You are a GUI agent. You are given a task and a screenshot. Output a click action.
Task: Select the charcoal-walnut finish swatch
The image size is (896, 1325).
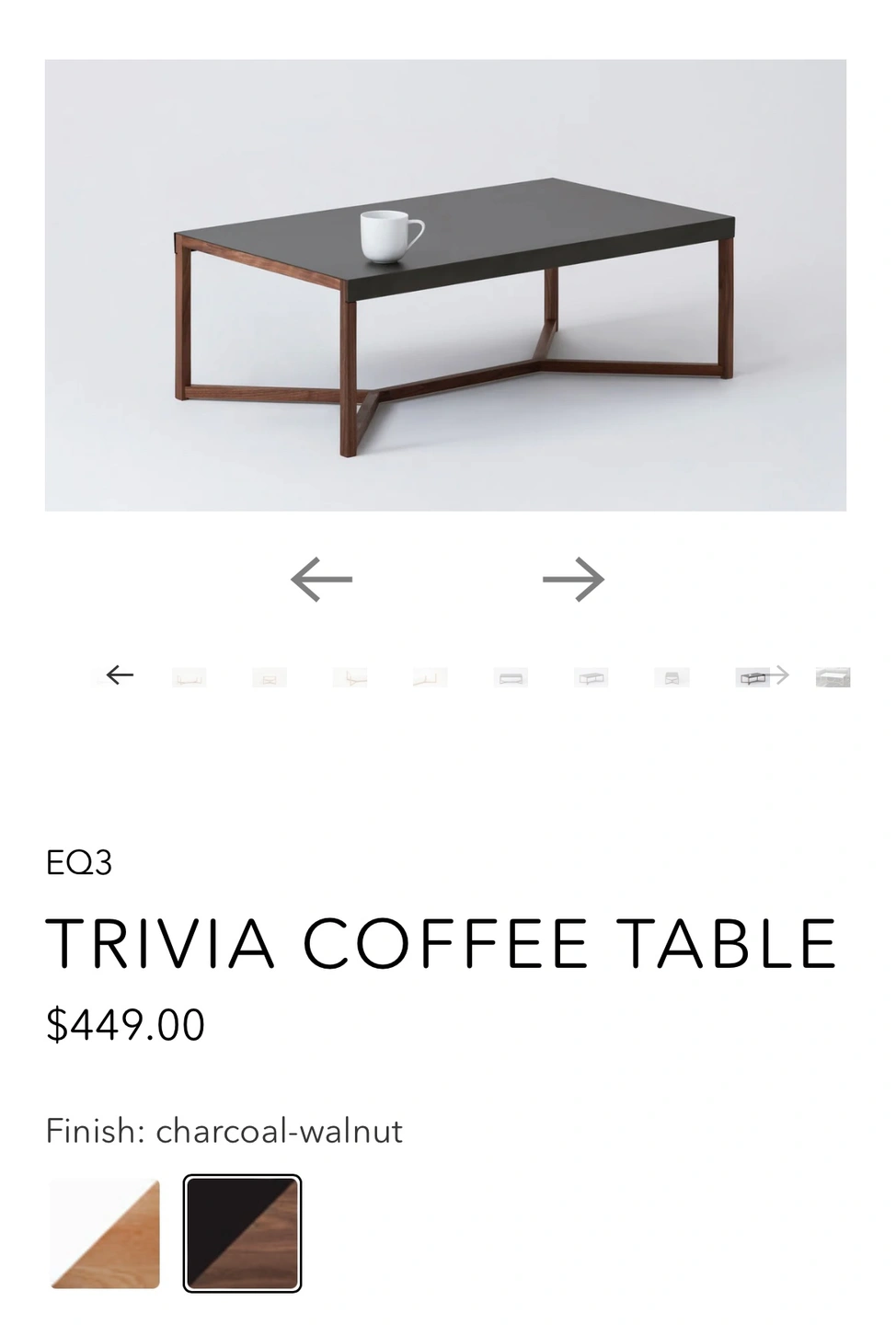coord(242,1234)
